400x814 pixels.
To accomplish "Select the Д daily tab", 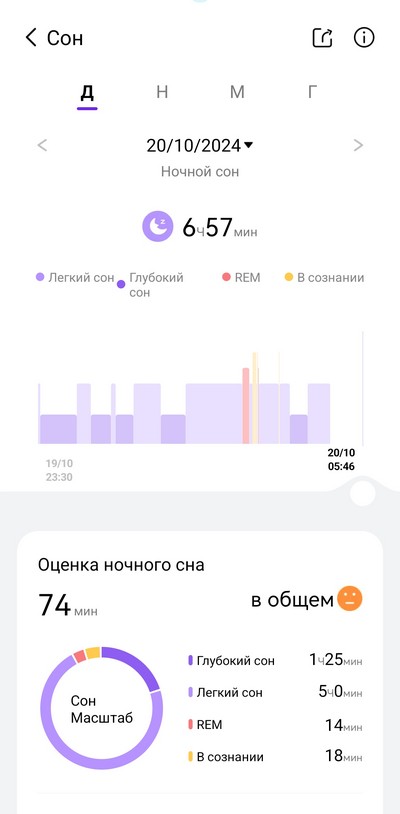I will [87, 92].
